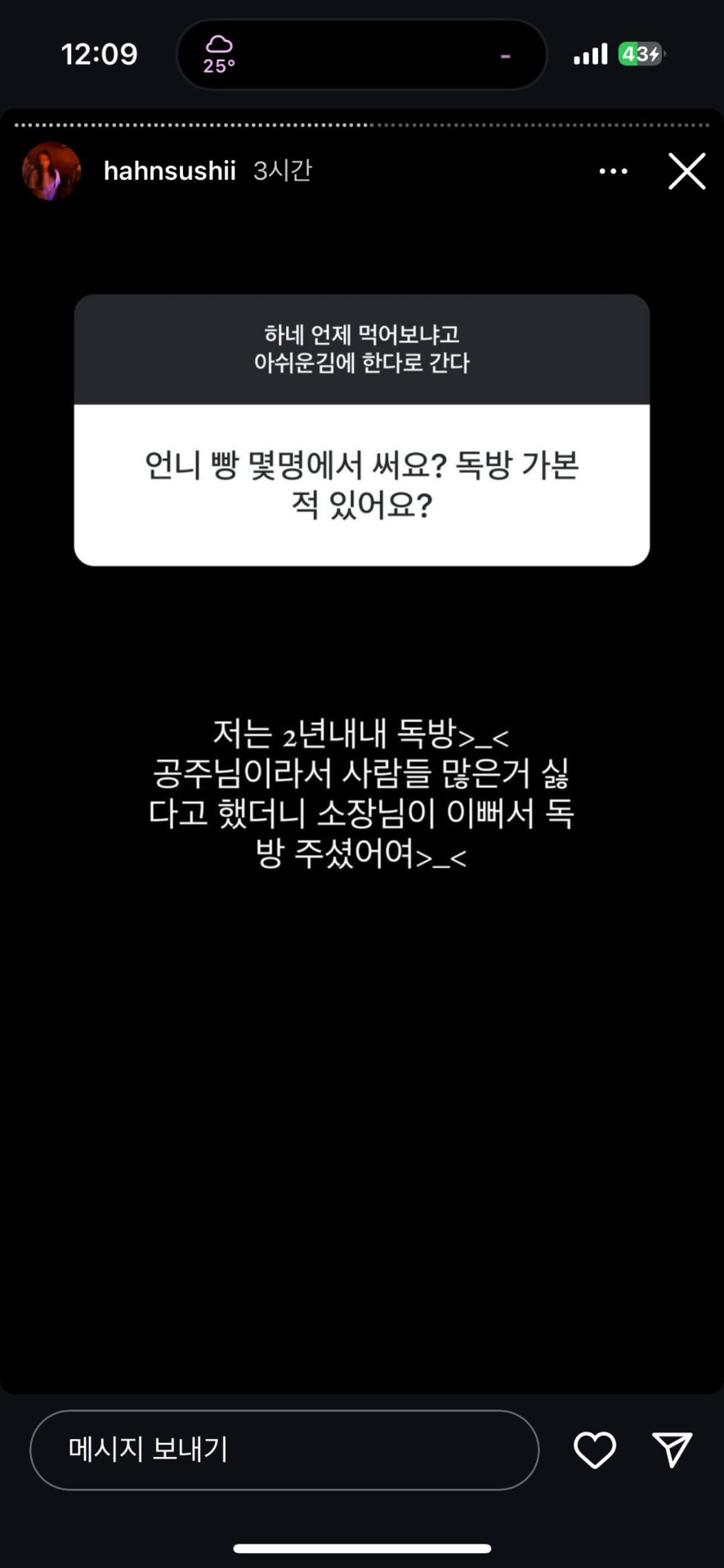Tap the hahnsushii username
This screenshot has height=1568, width=724.
coord(169,171)
